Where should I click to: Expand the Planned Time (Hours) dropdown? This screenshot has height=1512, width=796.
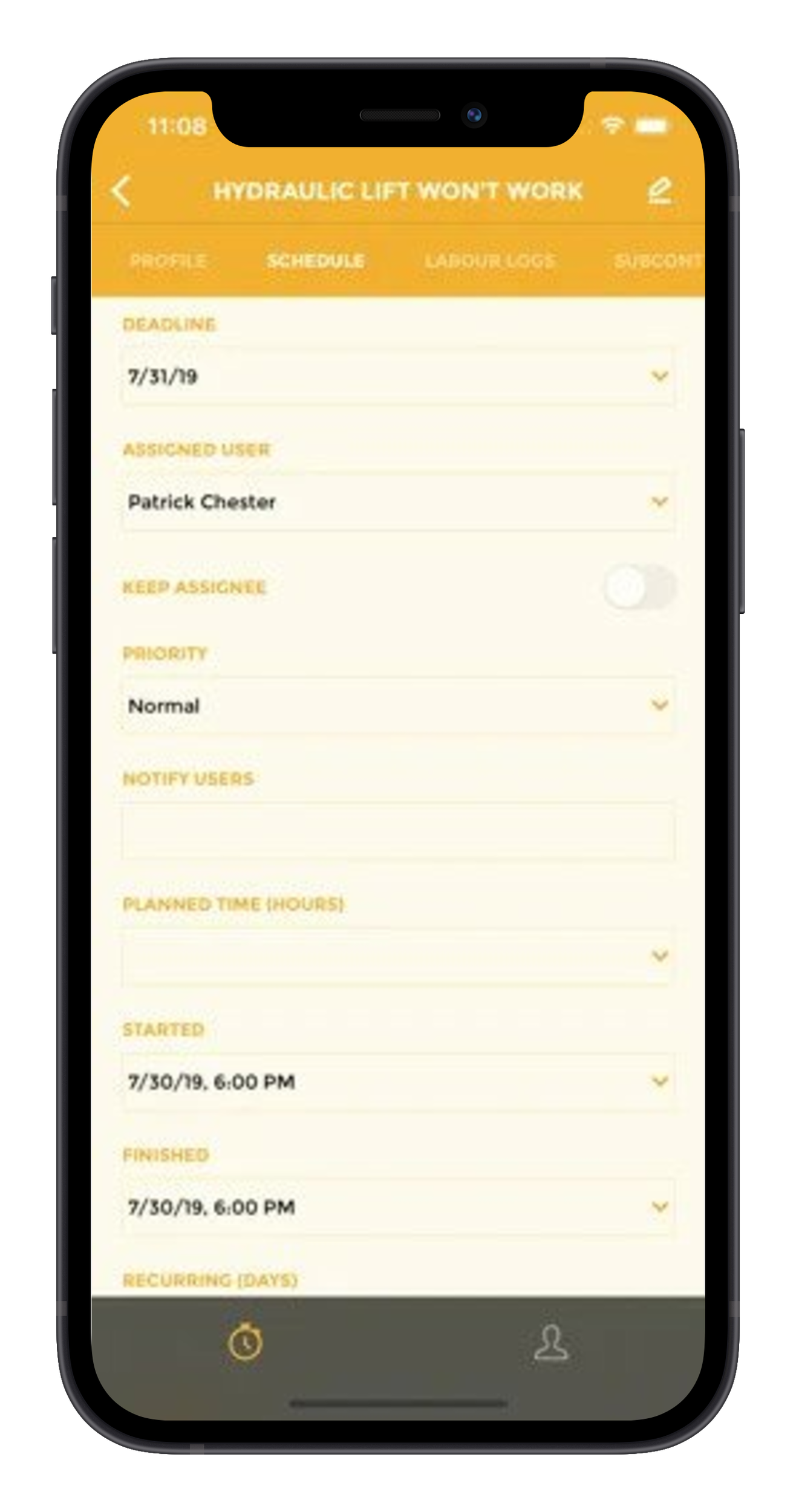coord(397,956)
